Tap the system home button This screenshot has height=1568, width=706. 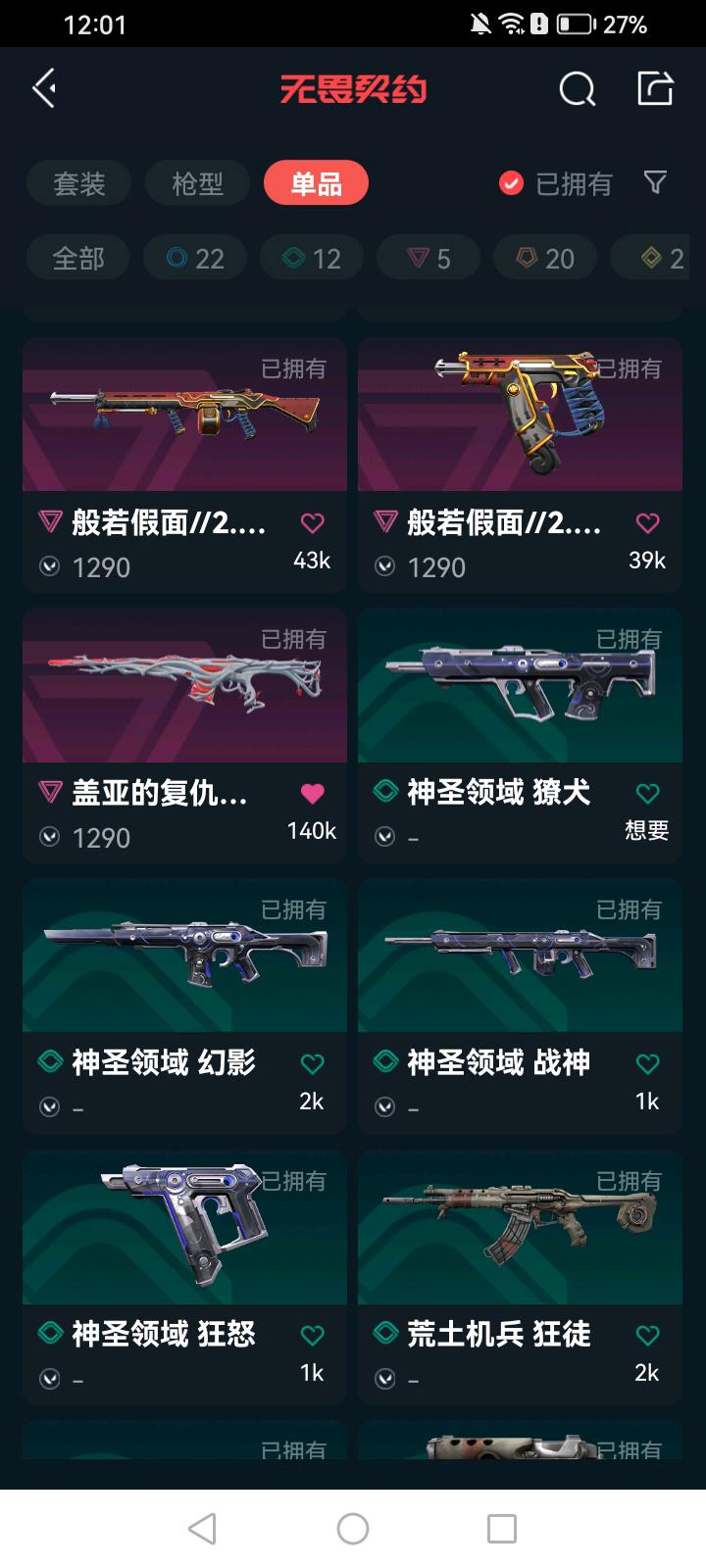coord(353,1528)
